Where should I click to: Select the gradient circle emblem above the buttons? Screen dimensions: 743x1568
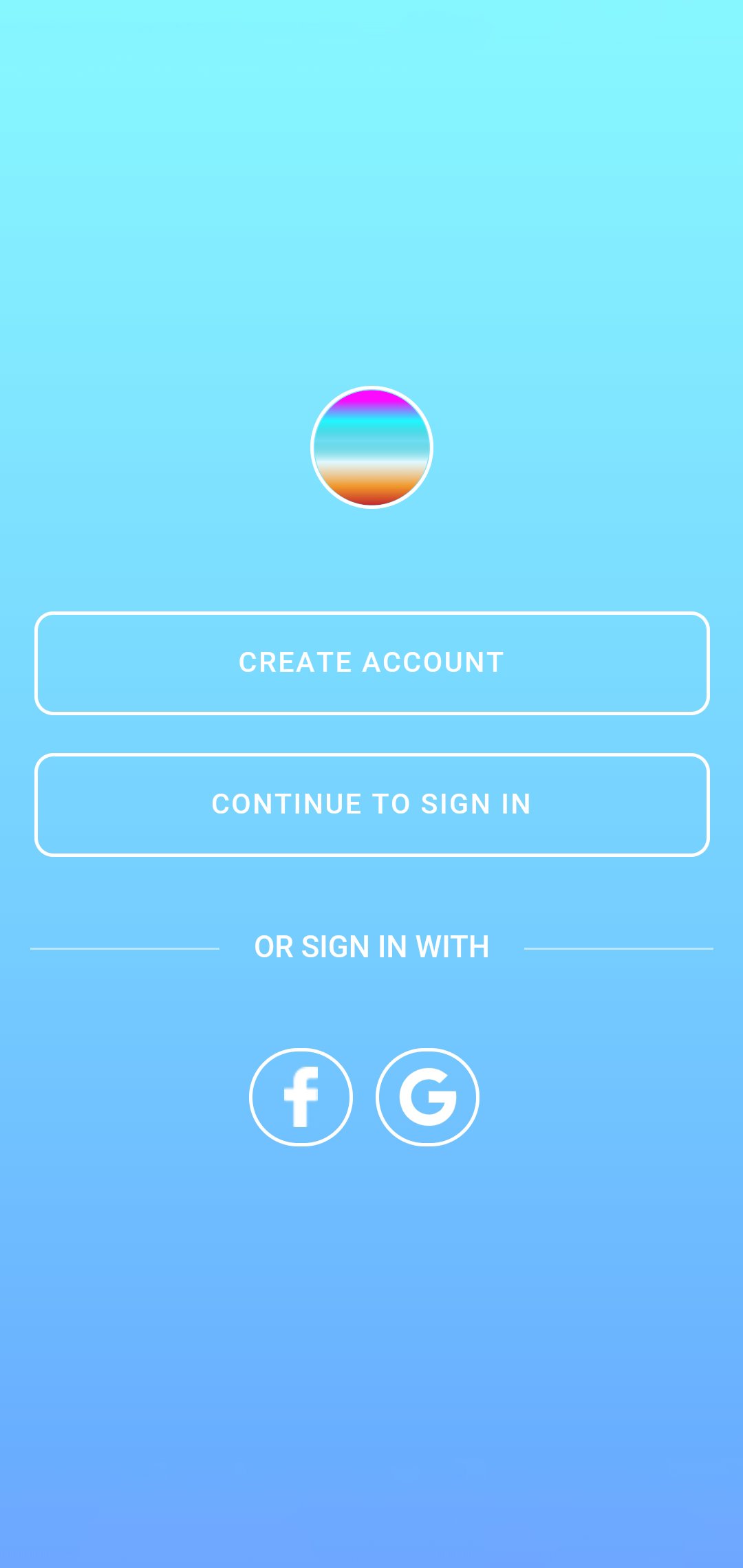pos(371,447)
